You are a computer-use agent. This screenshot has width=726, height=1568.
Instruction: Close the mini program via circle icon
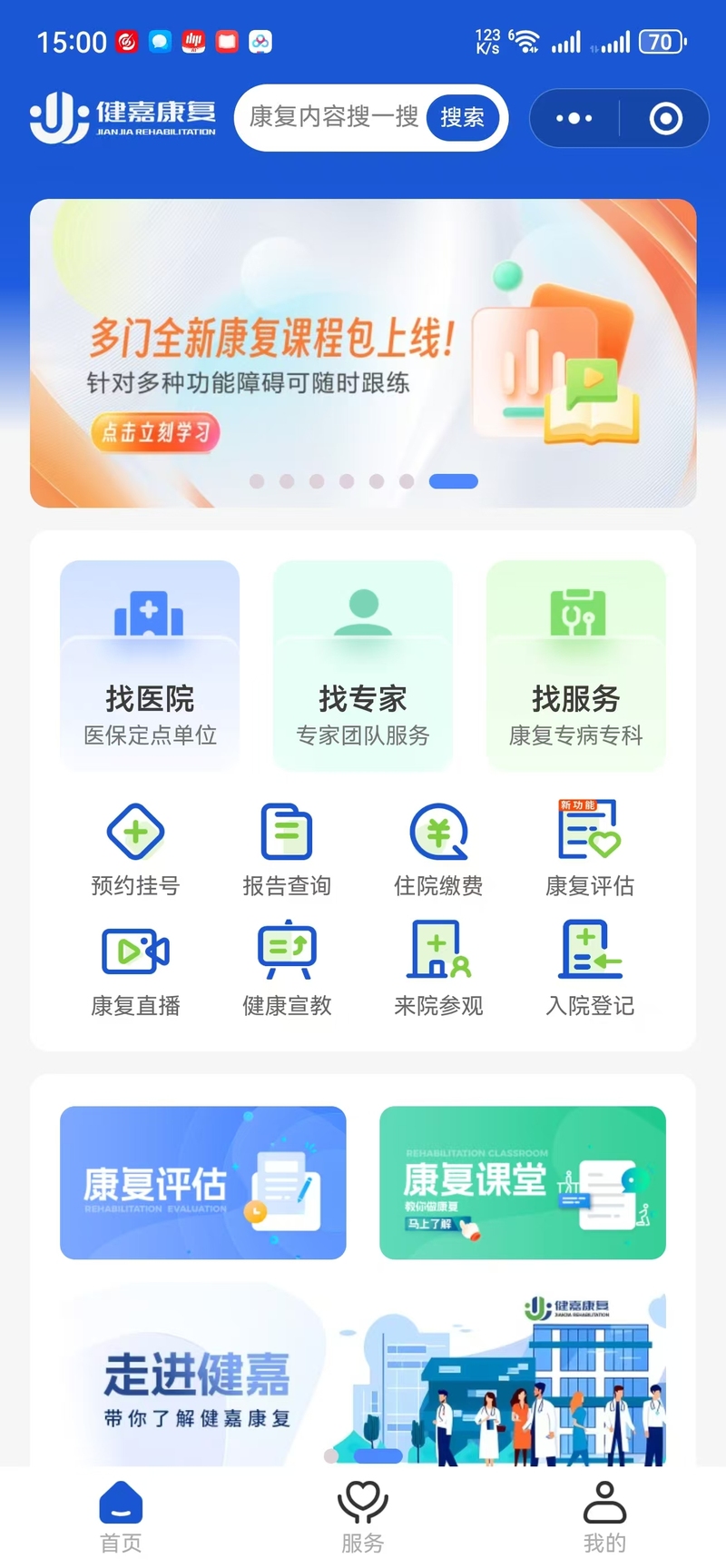(666, 118)
